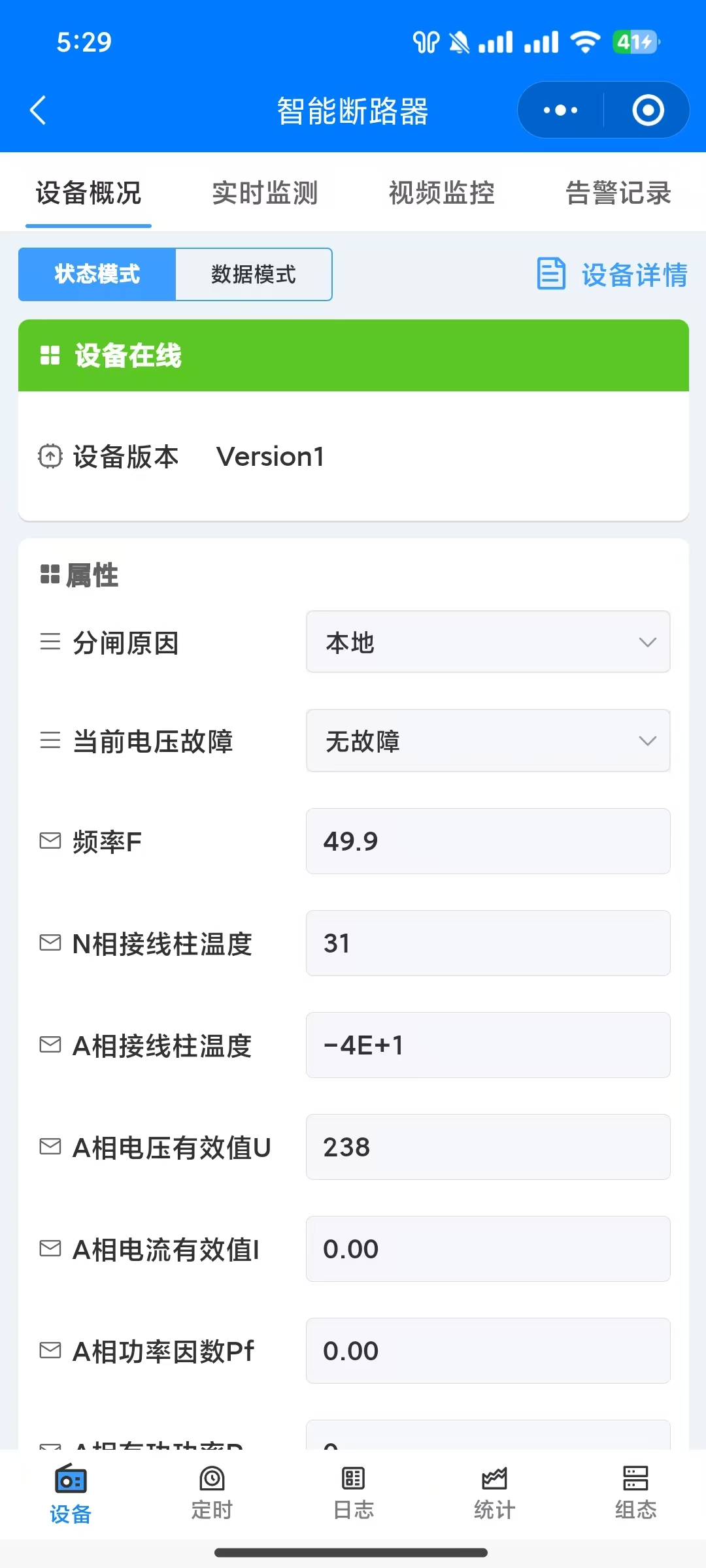Select the 设备概况 tab
This screenshot has height=1568, width=706.
pos(88,193)
